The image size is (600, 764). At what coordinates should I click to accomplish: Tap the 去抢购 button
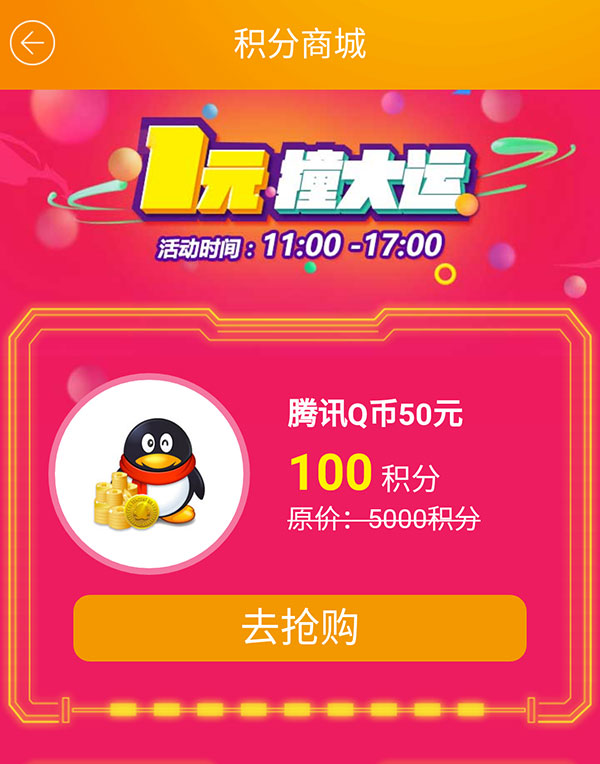[300, 628]
